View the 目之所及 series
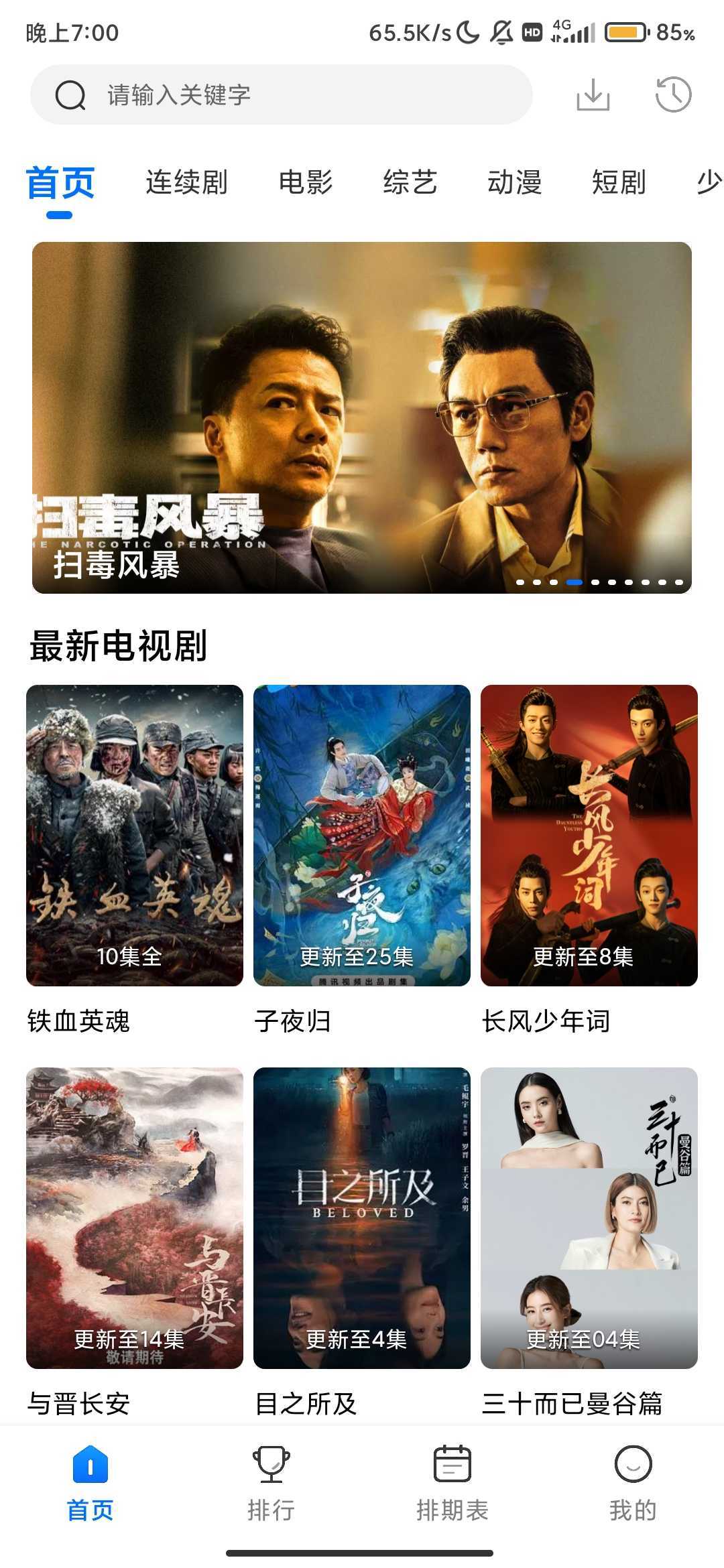This screenshot has height=1568, width=724. click(x=362, y=1217)
